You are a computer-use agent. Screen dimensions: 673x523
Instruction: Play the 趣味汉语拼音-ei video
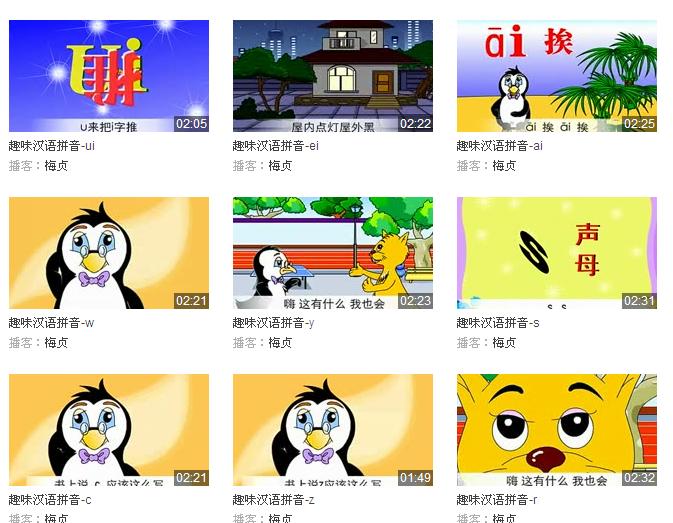click(x=332, y=76)
